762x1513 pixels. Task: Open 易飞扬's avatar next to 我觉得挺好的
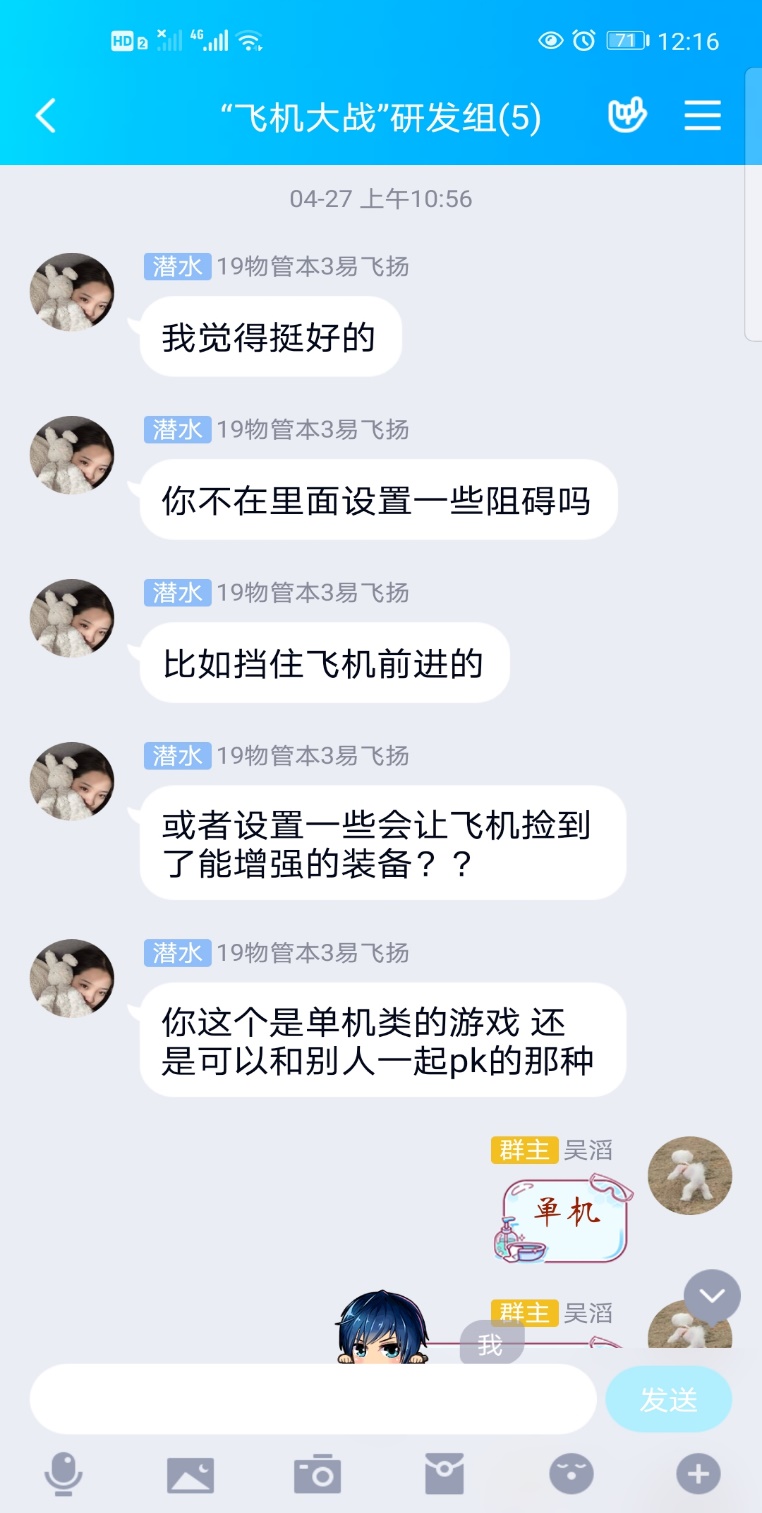tap(72, 292)
